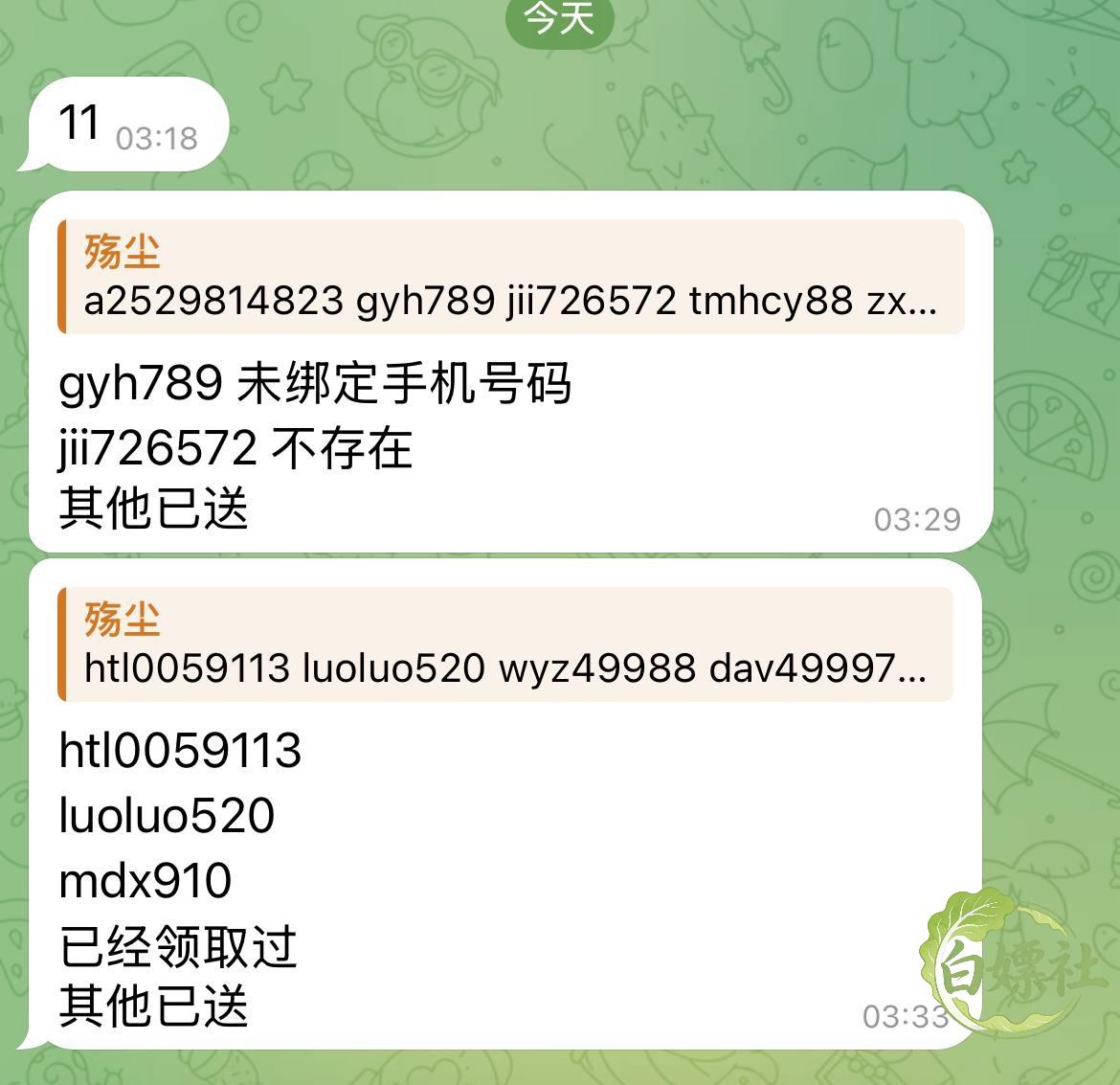This screenshot has width=1120, height=1085.
Task: Open the quoted reply starting with a2529814823
Action: click(x=511, y=277)
